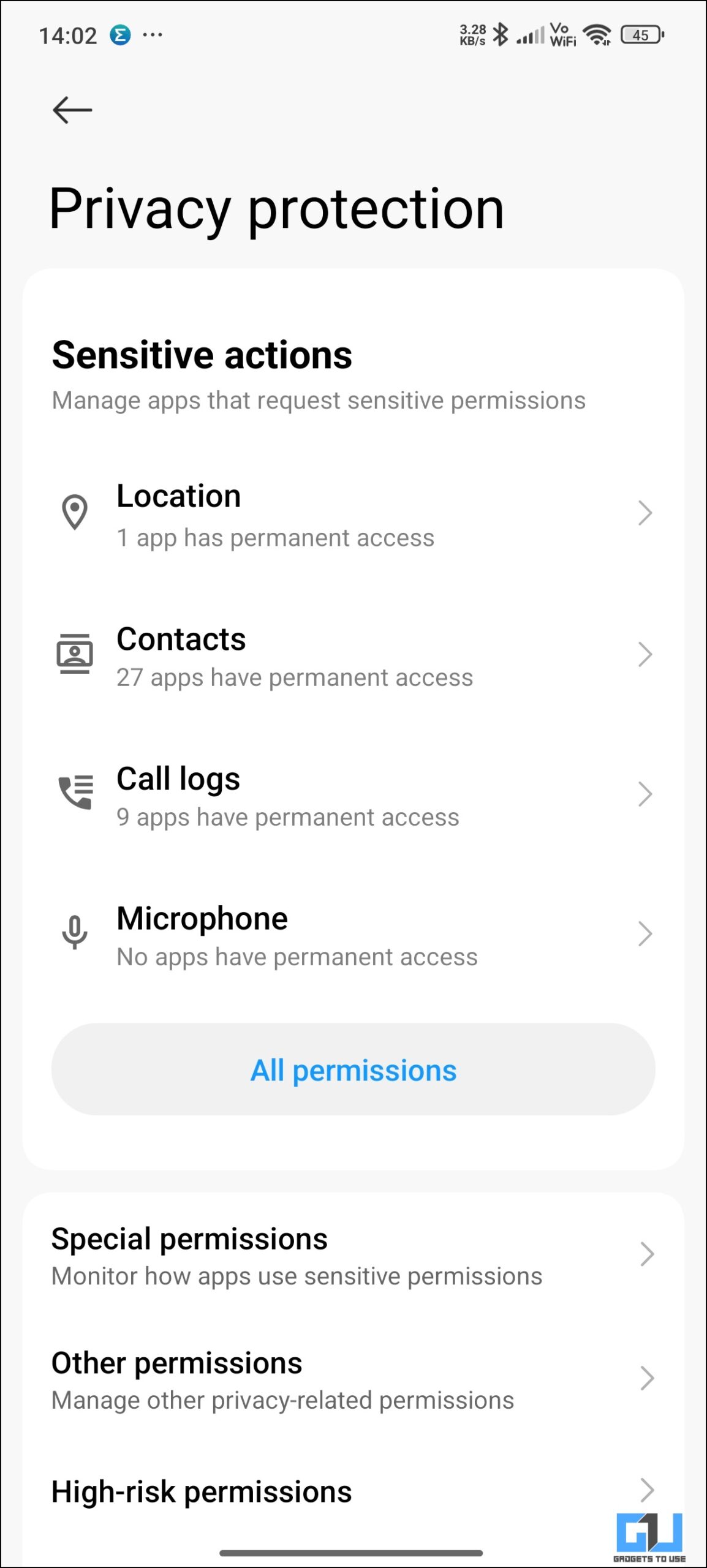Open High-risk permissions
This screenshot has width=707, height=1568.
point(353,1491)
